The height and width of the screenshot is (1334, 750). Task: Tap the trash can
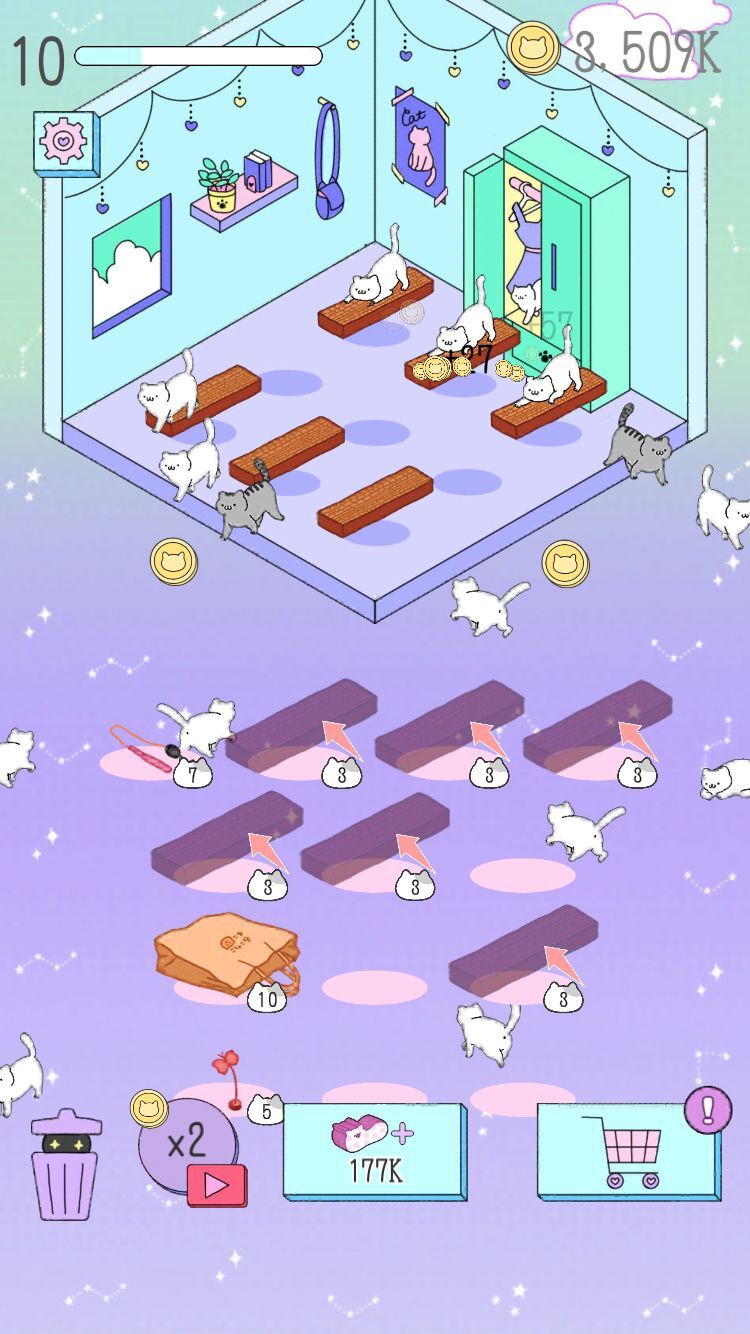tap(64, 1165)
